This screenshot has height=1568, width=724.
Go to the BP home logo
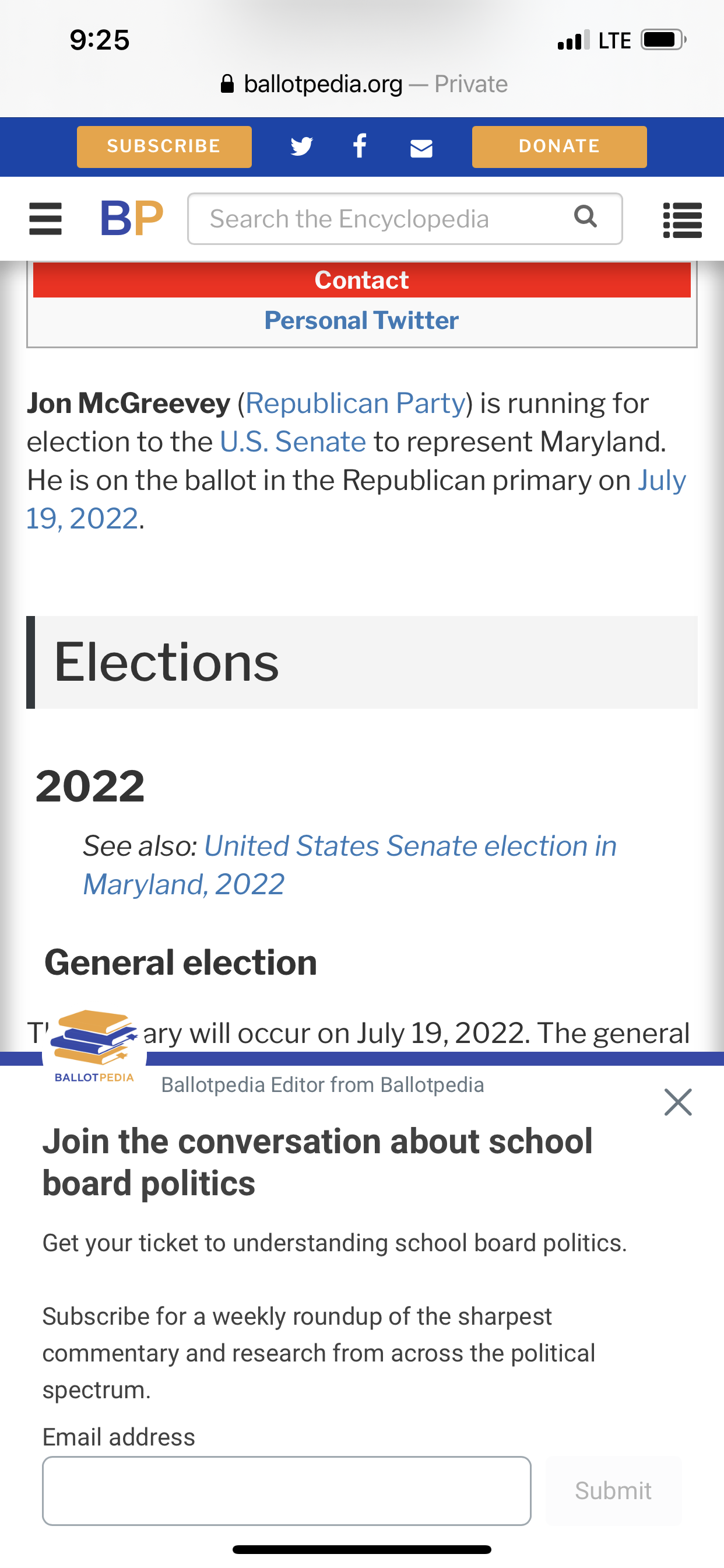132,218
